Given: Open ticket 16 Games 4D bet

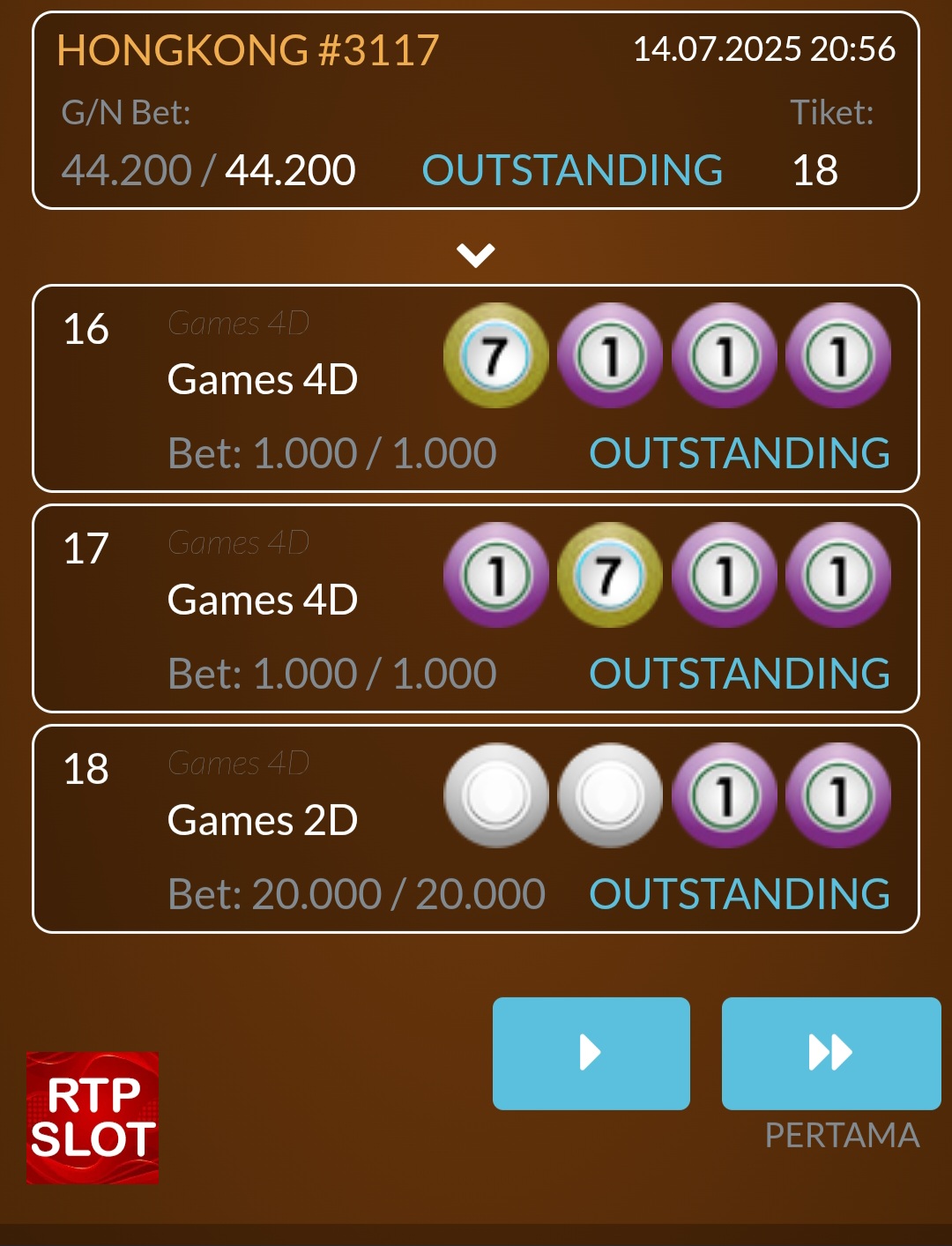Looking at the screenshot, I should (x=476, y=388).
